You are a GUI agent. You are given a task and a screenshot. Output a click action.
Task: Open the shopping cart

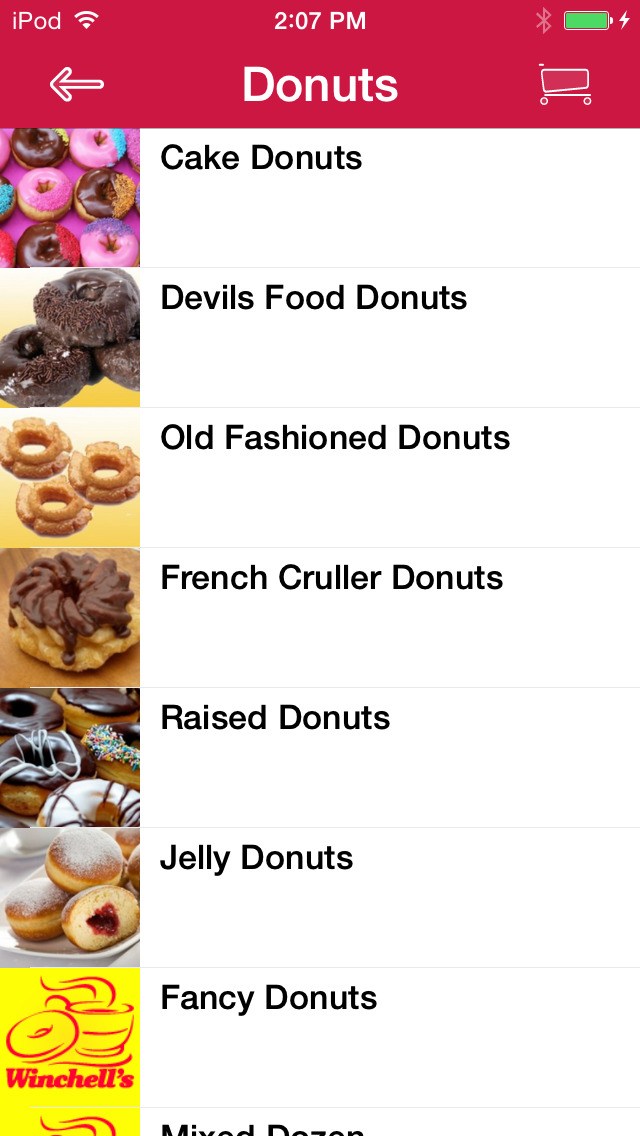coord(565,85)
